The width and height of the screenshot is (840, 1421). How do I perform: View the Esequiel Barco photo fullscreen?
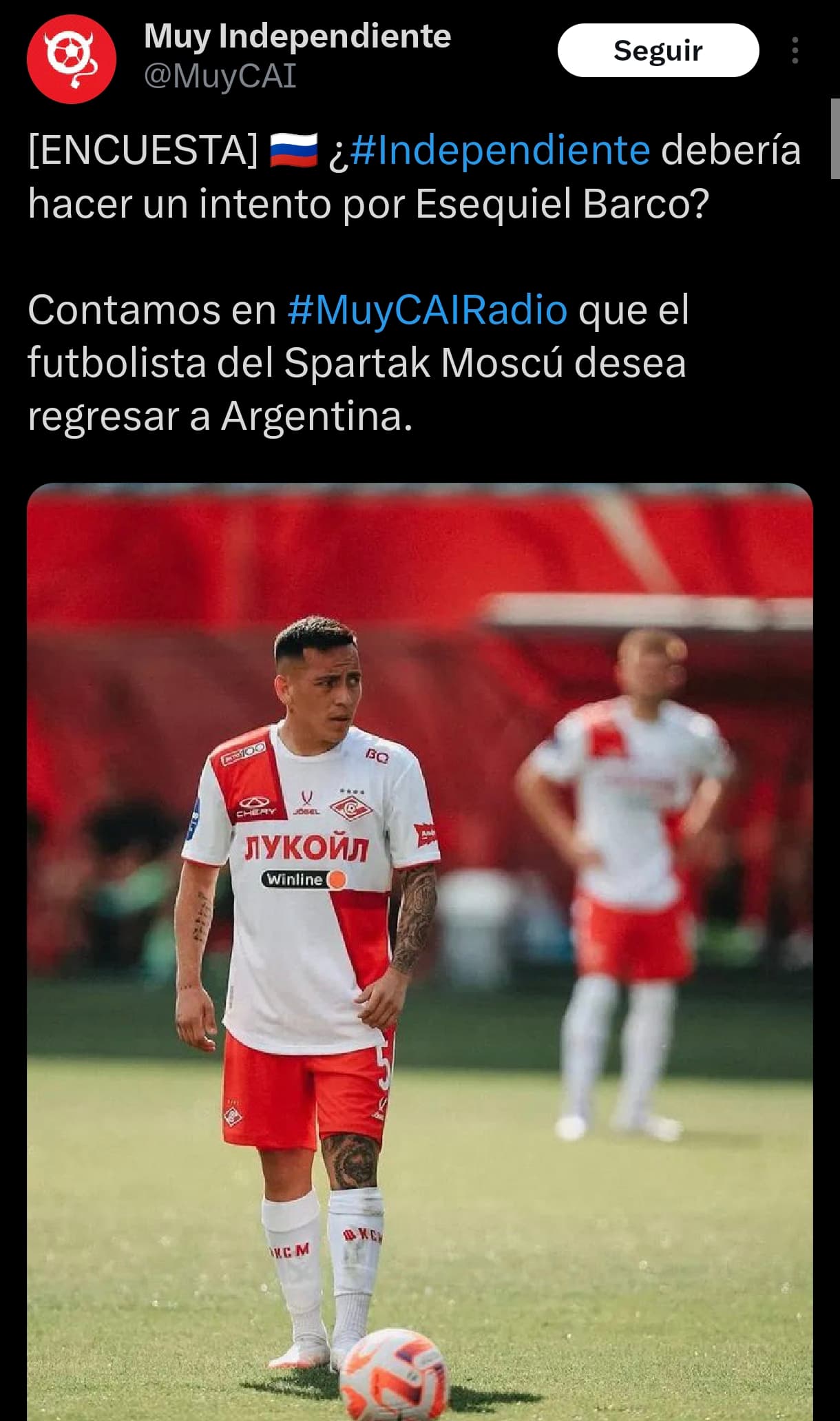point(420,952)
